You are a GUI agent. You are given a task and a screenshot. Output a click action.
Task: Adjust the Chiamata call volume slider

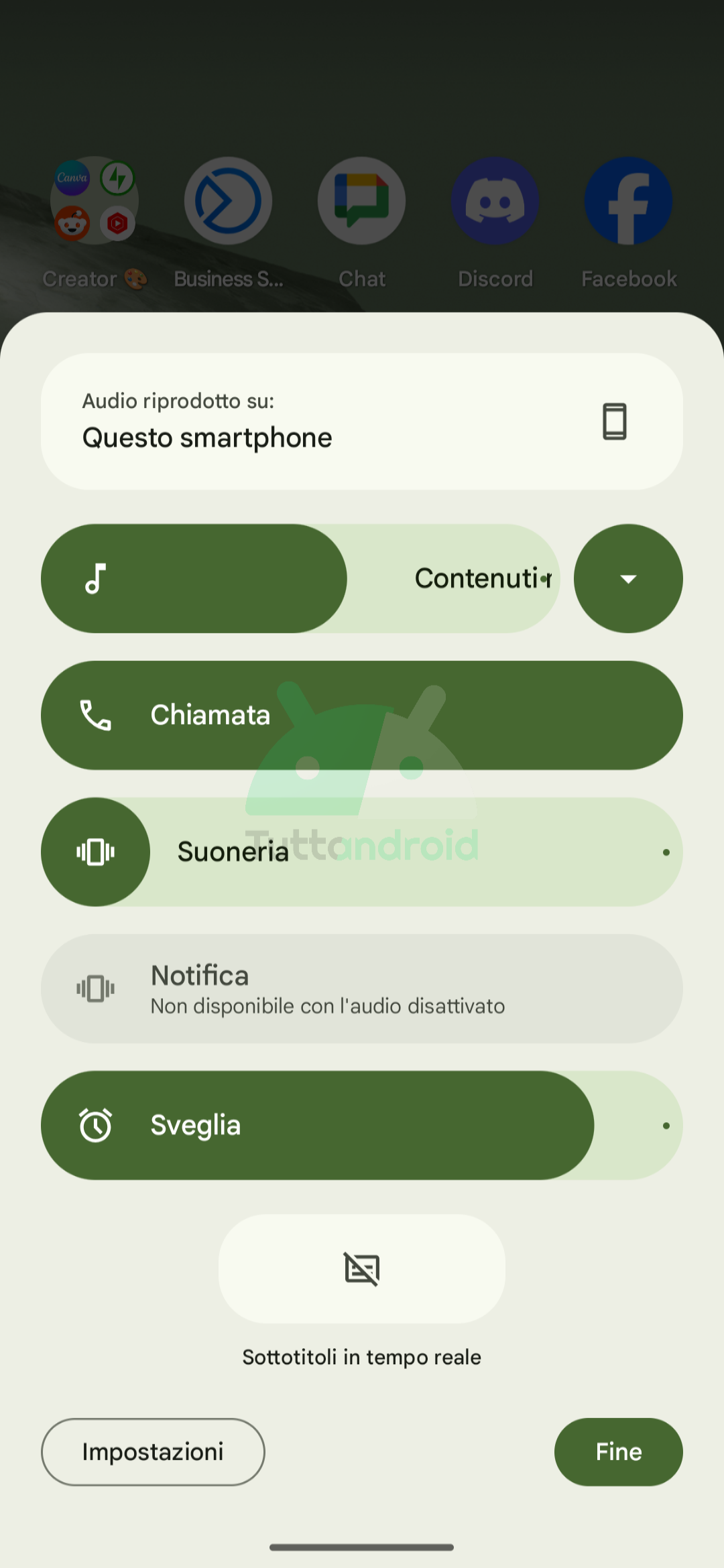[362, 715]
